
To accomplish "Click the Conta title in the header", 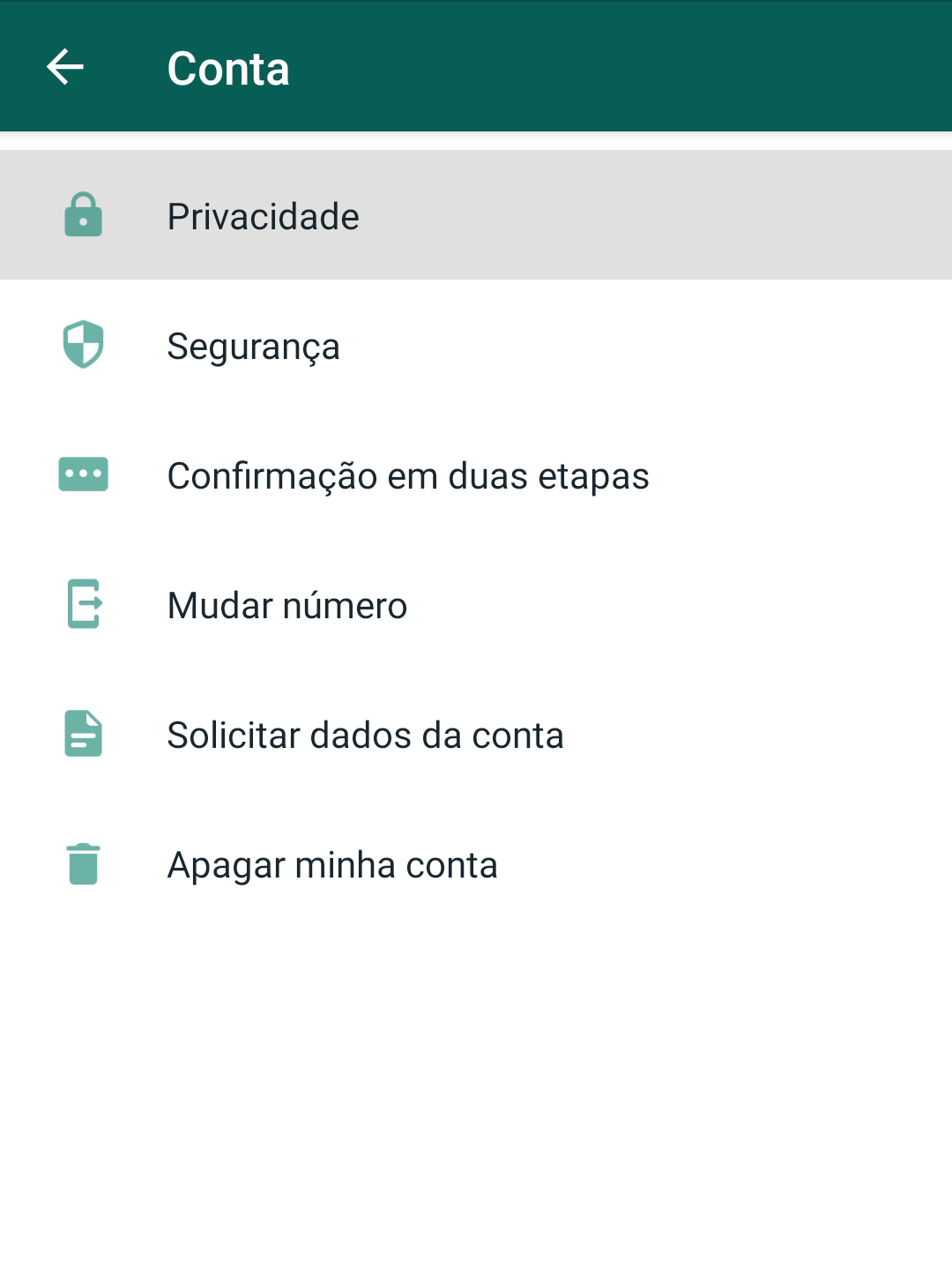I will pyautogui.click(x=228, y=67).
